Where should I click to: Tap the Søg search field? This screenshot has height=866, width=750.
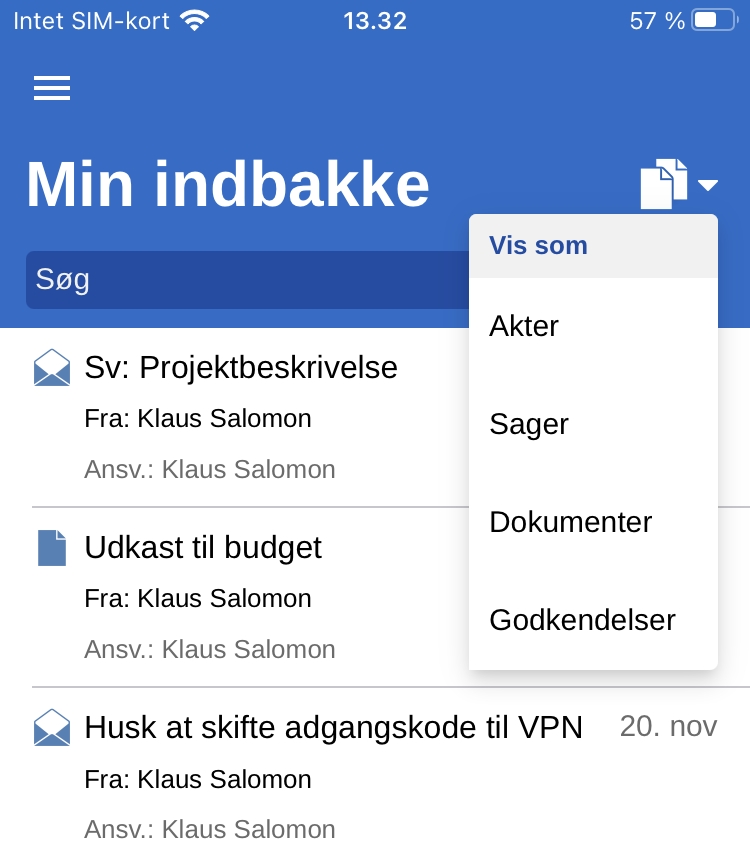pos(245,279)
